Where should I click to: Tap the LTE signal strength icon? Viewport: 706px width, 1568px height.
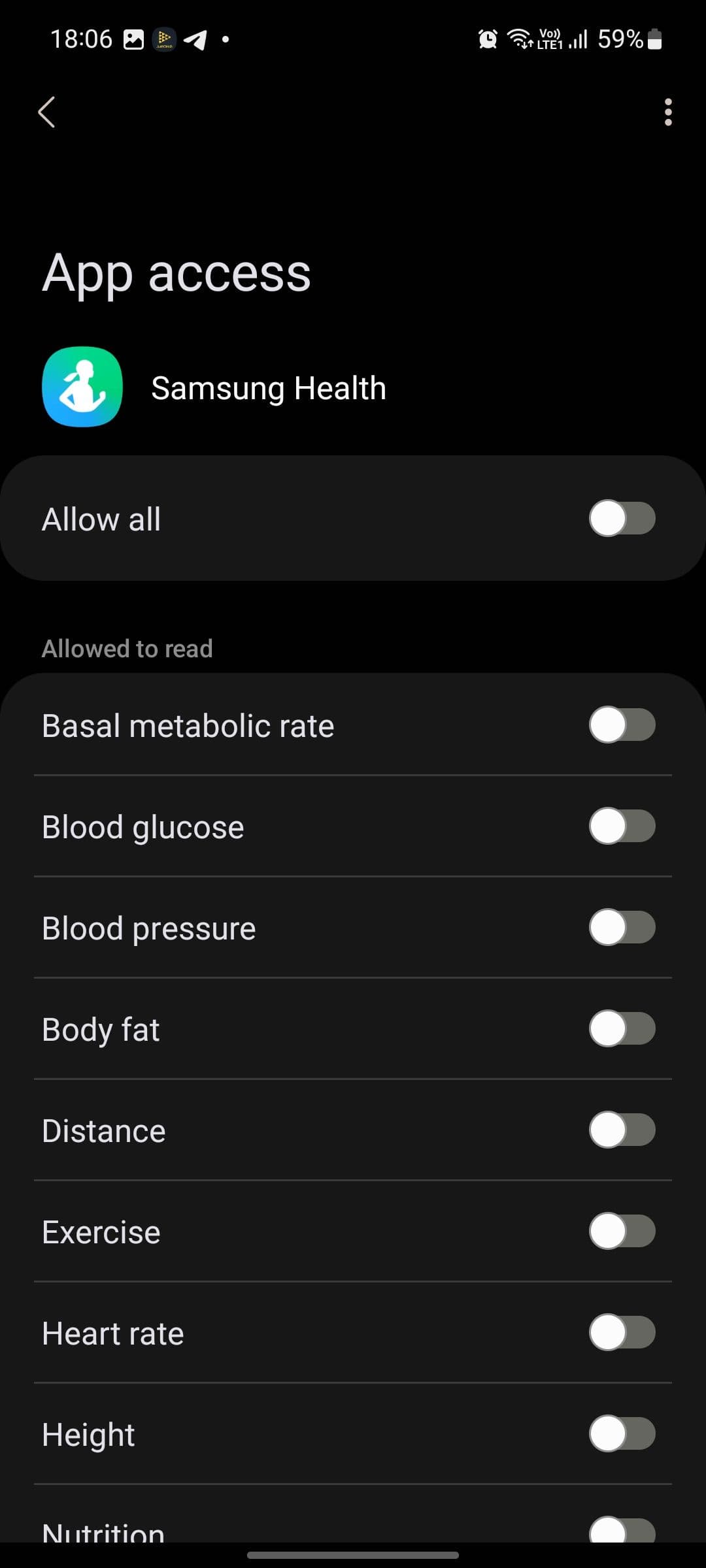point(574,39)
